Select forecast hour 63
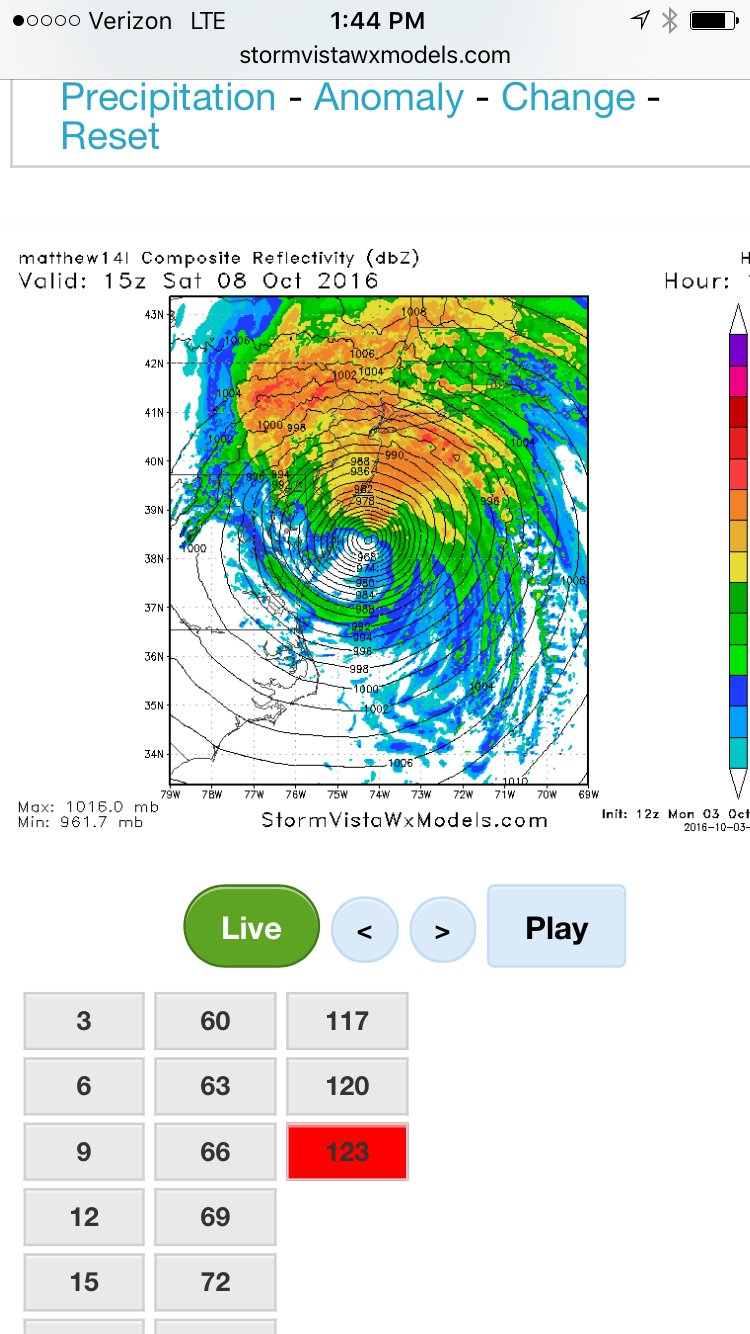Screen dimensions: 750x1334 (x=215, y=1086)
